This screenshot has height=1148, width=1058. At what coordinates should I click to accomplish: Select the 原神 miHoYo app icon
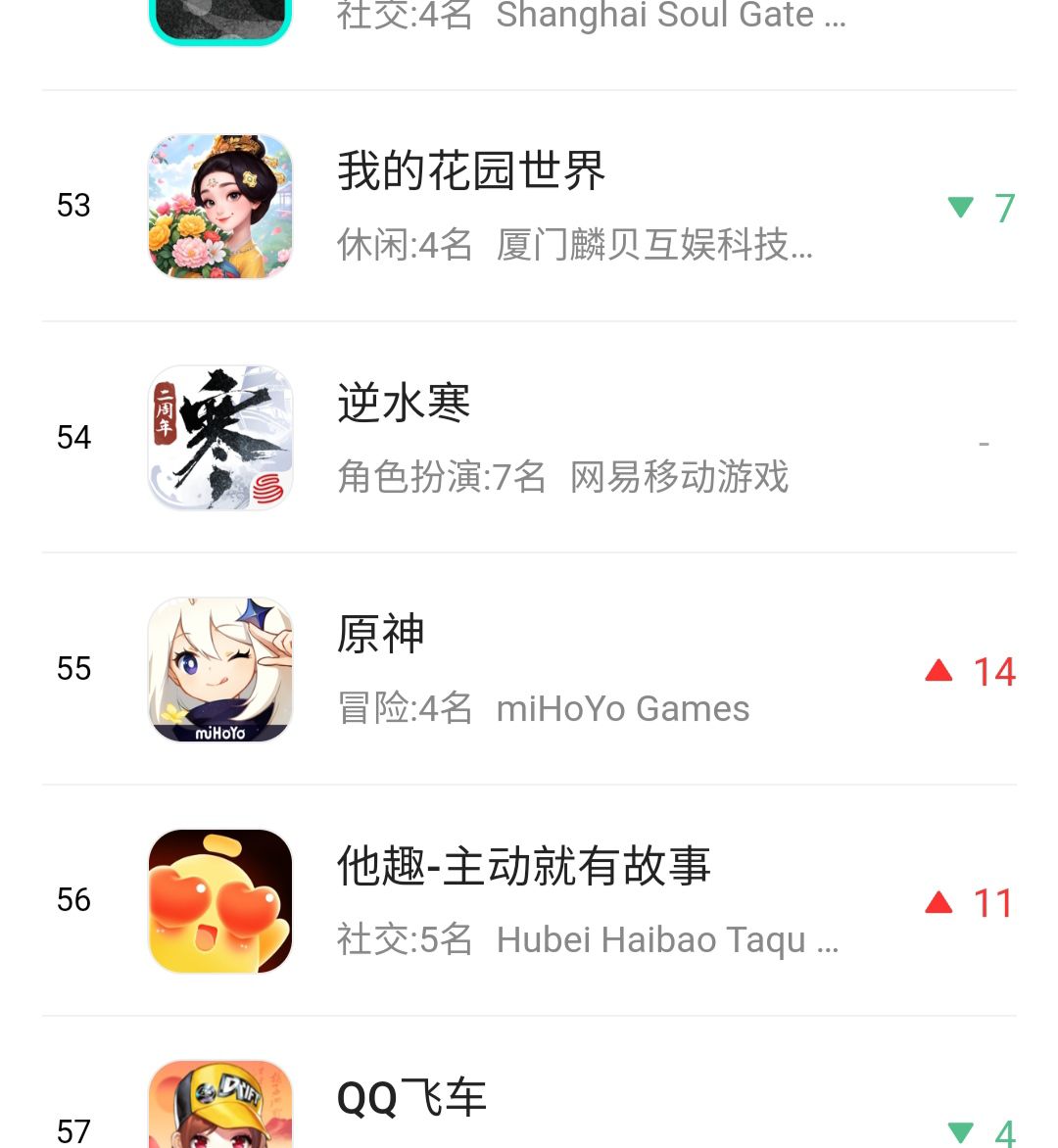pyautogui.click(x=219, y=669)
